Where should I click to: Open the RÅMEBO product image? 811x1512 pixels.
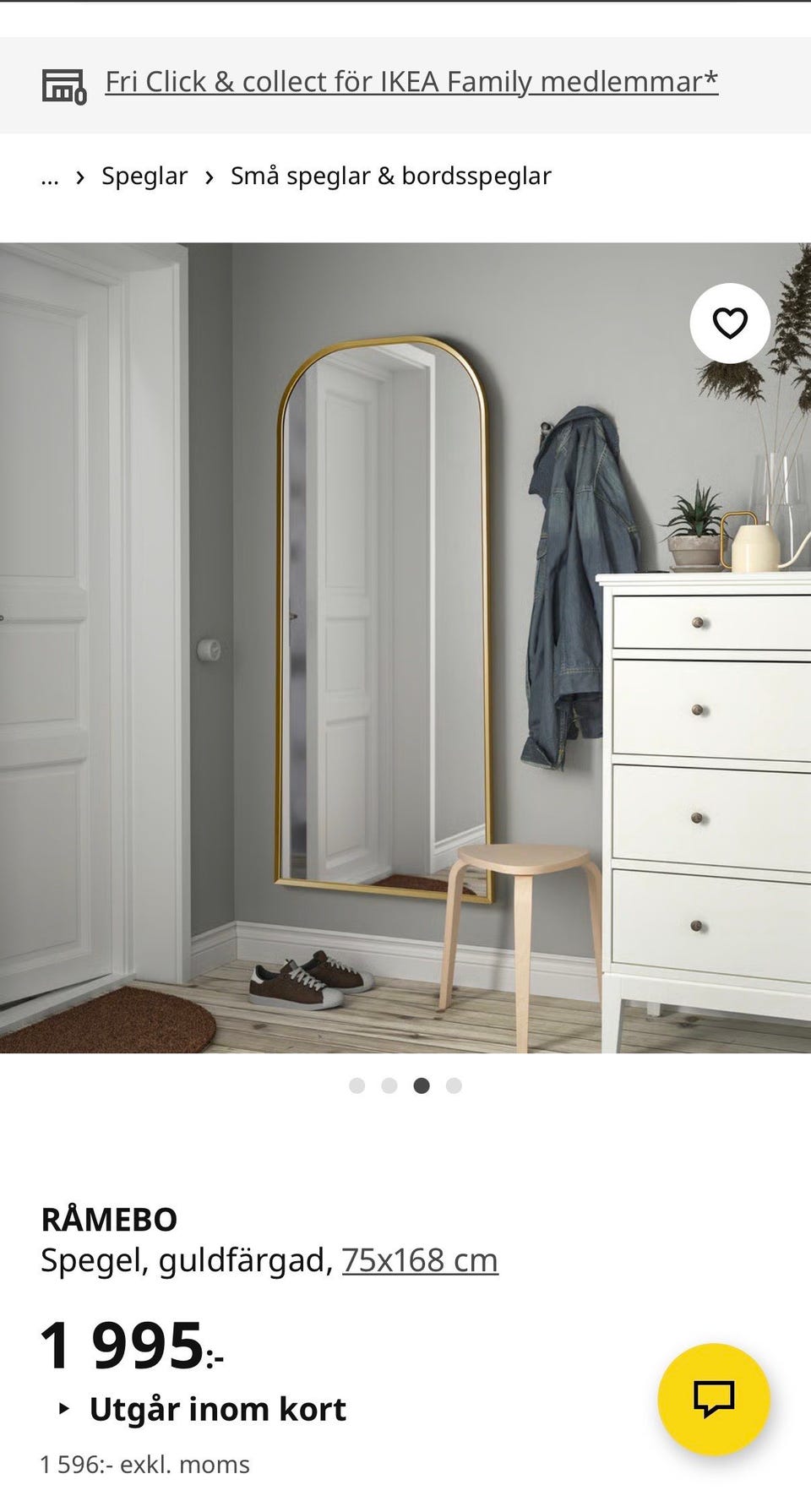[405, 648]
